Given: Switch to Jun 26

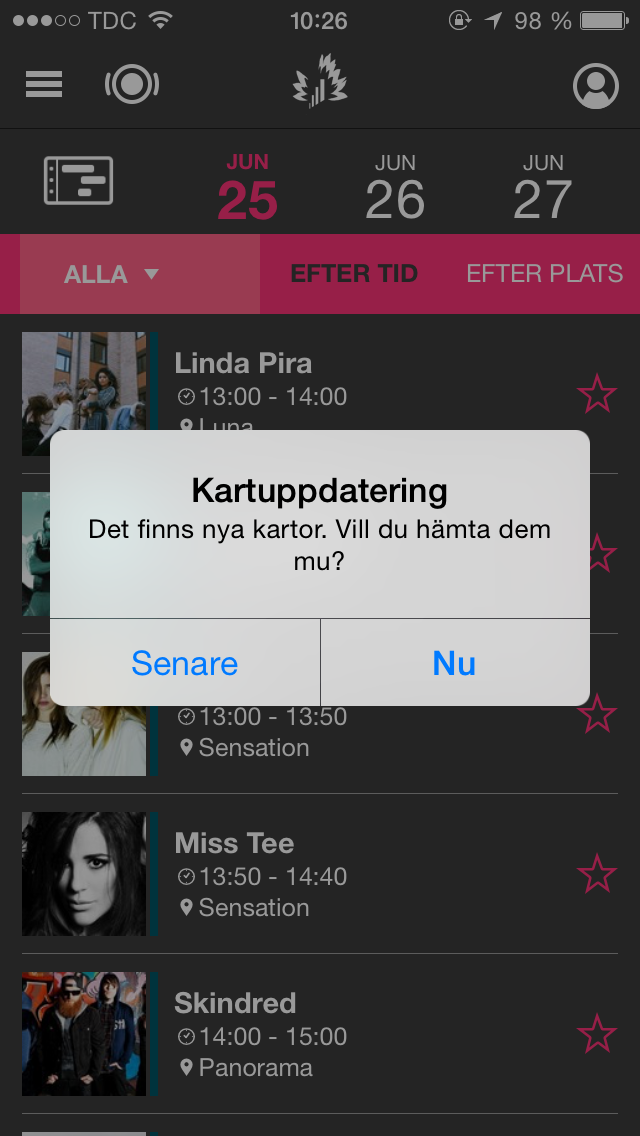Looking at the screenshot, I should [x=395, y=187].
